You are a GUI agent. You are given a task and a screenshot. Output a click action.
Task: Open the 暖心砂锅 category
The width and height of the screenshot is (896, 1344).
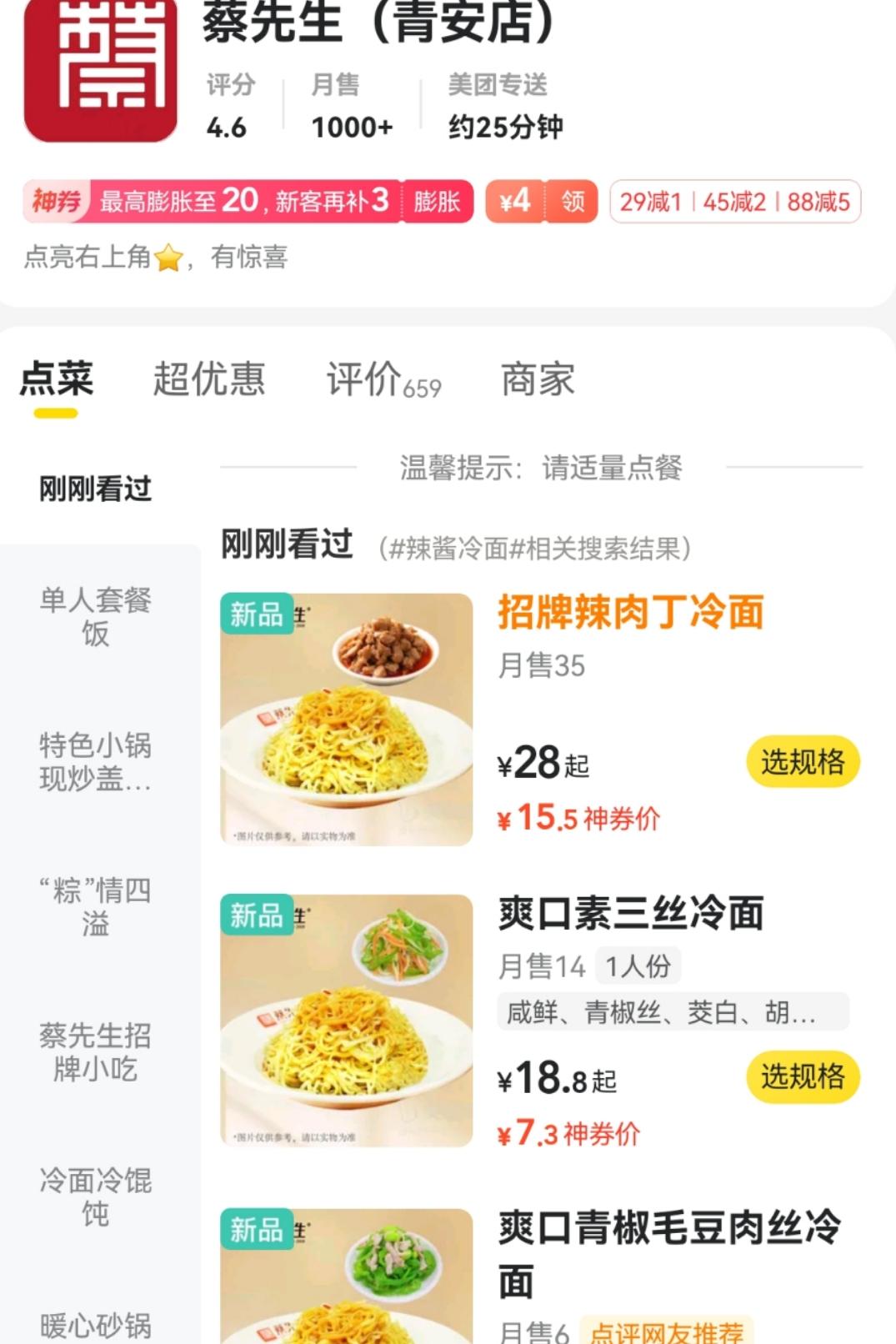pos(96,1325)
